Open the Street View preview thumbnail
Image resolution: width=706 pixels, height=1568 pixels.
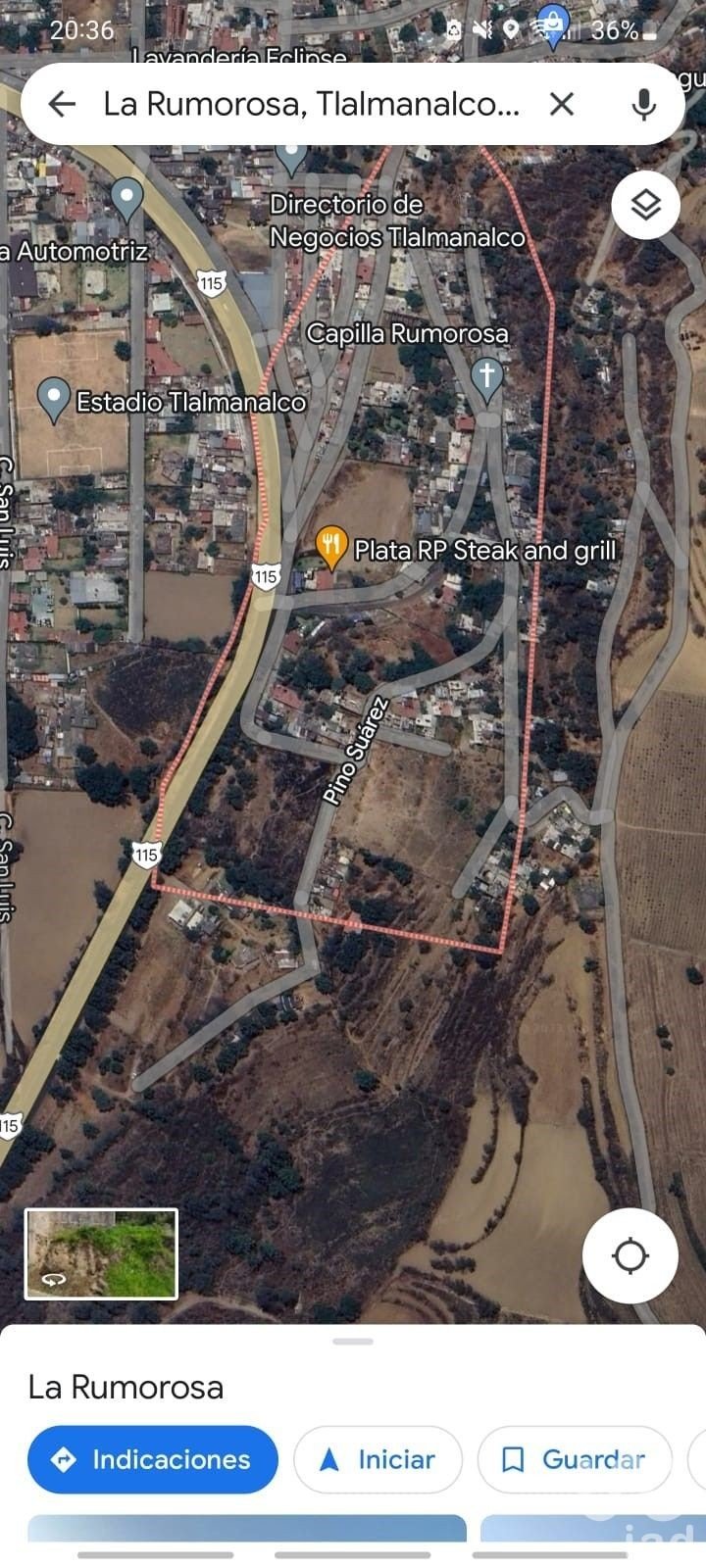pos(101,1254)
